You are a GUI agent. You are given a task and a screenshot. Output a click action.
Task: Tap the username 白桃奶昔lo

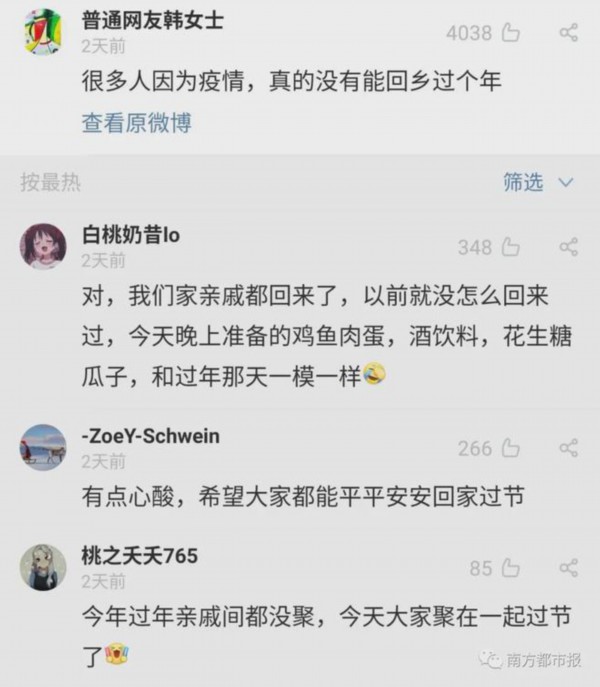131,235
